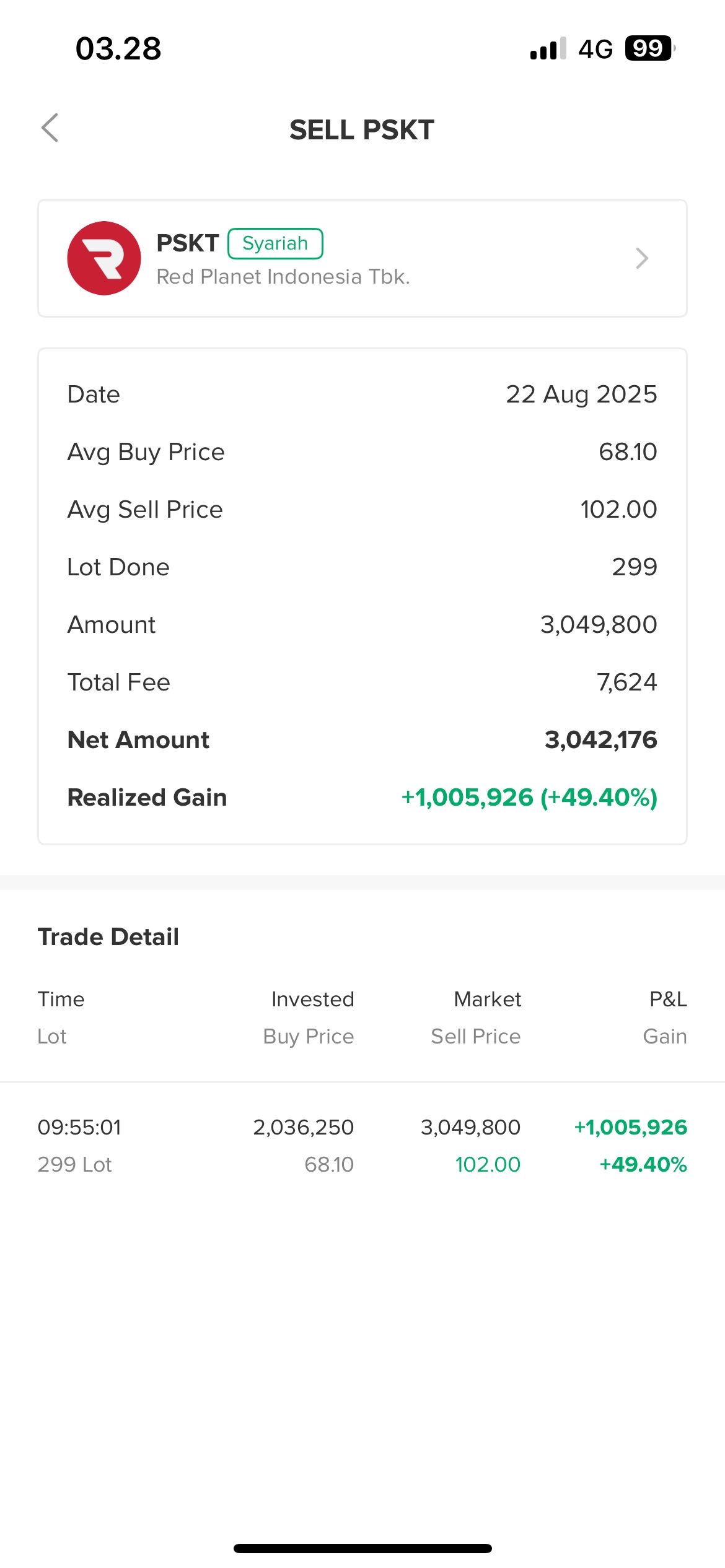725x1568 pixels.
Task: Go back using the back arrow
Action: point(50,128)
